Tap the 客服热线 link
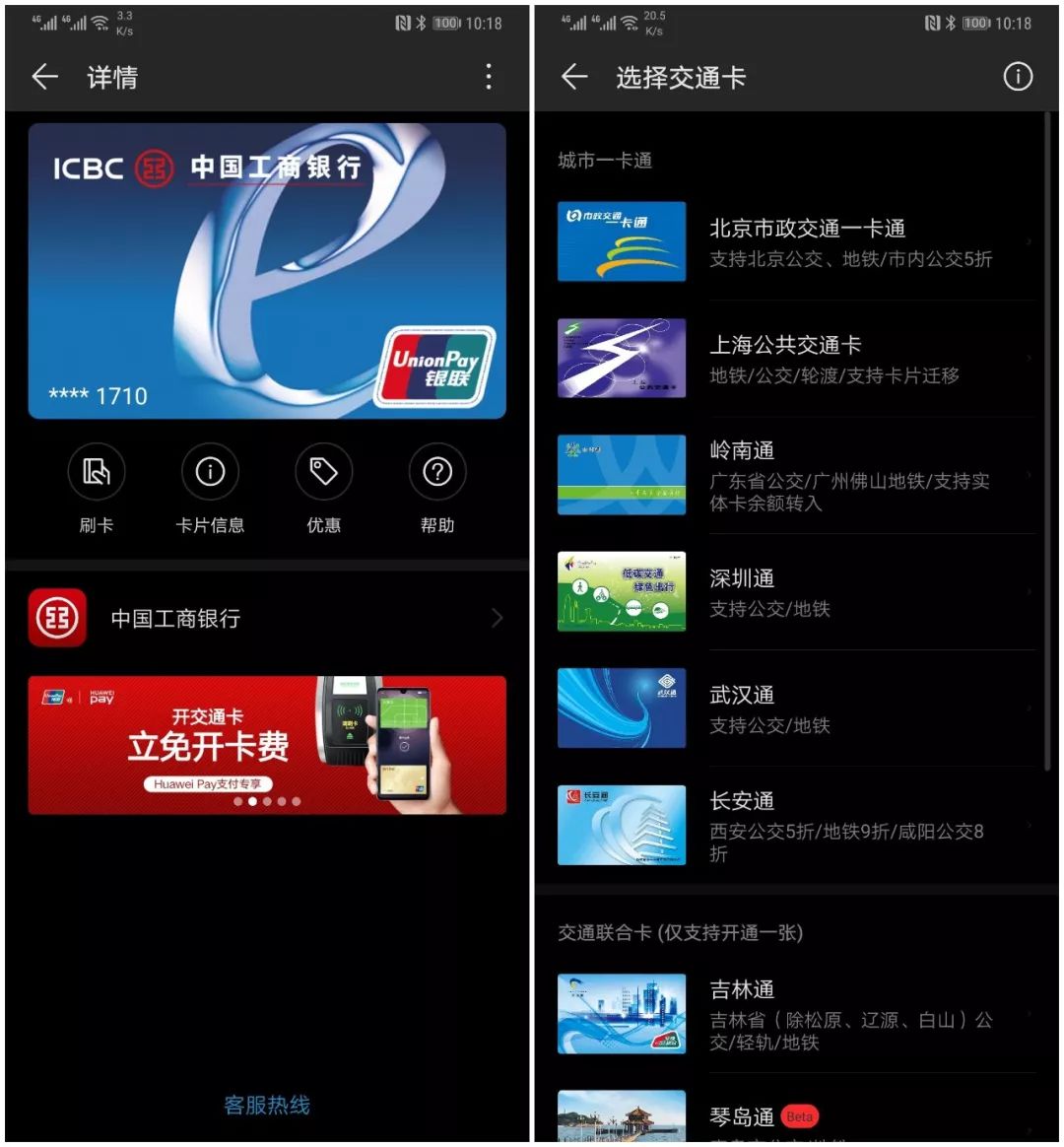 (x=267, y=1105)
